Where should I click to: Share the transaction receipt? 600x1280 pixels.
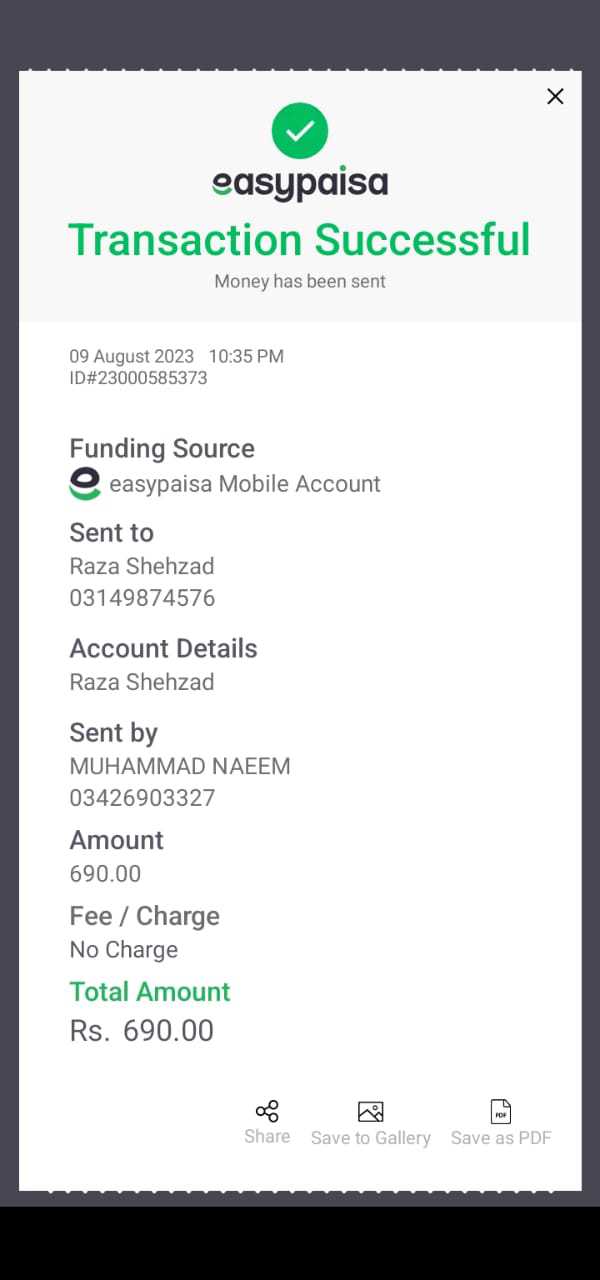coord(267,1123)
